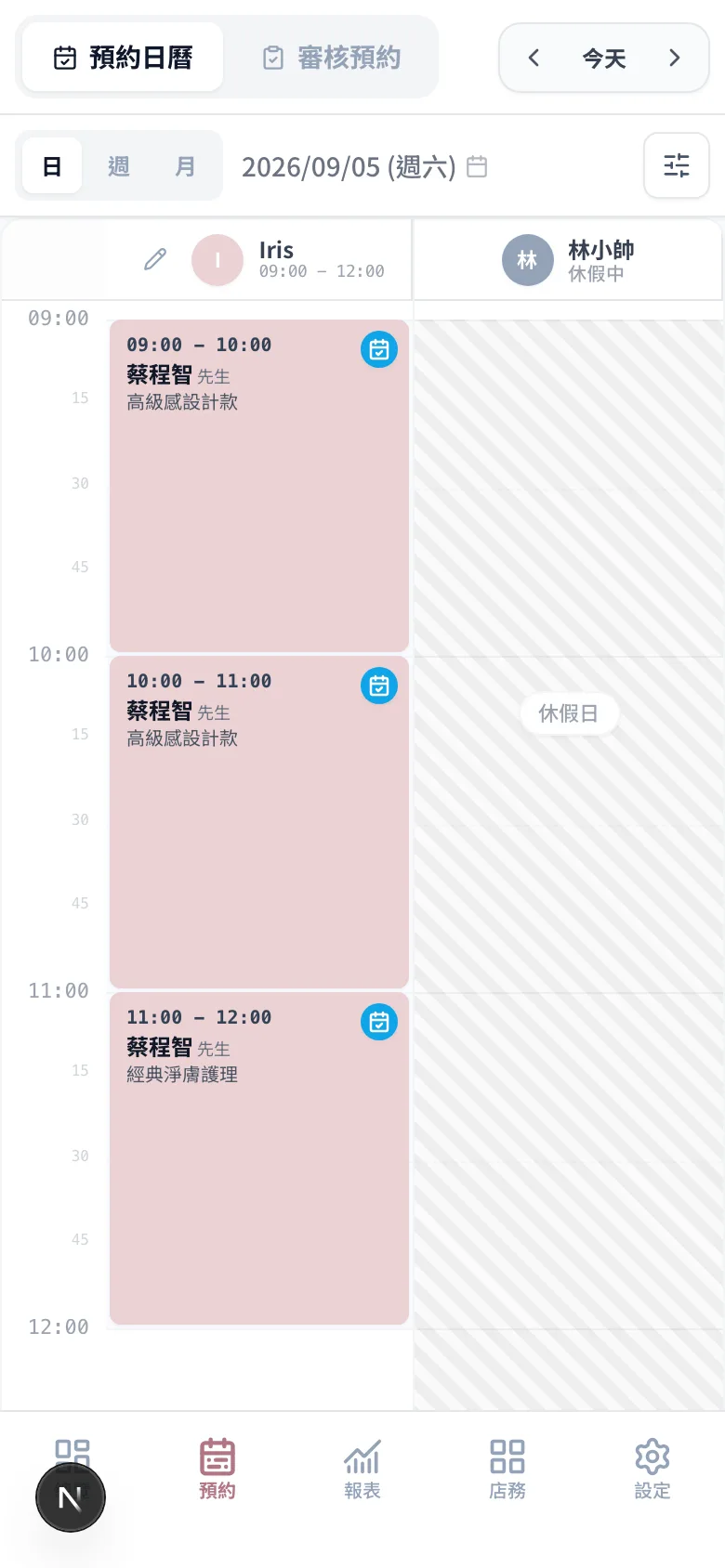This screenshot has height=1568, width=725.
Task: Tap the pencil edit icon beside Iris
Action: click(x=155, y=259)
